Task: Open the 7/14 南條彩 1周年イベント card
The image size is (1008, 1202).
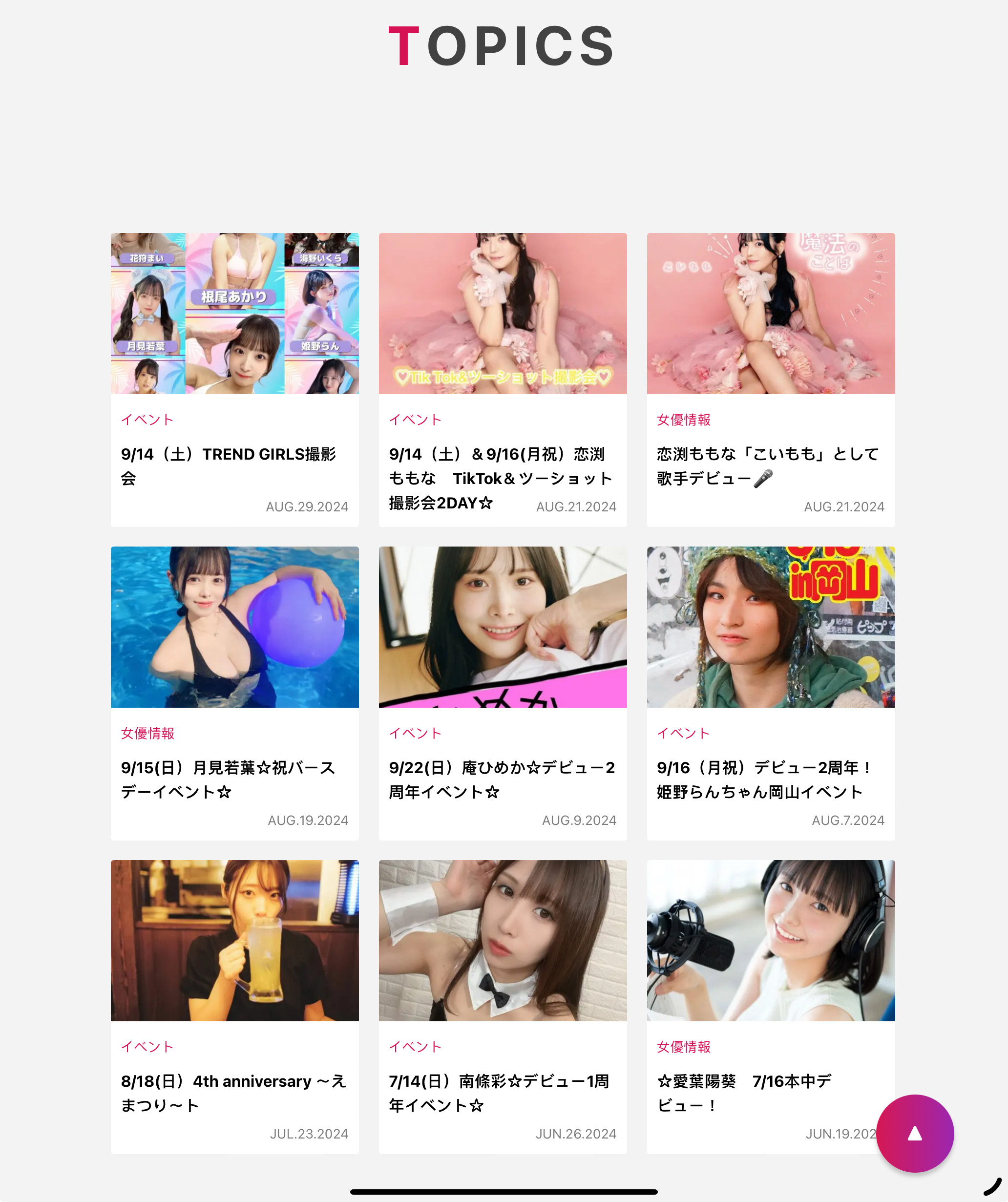Action: (x=503, y=1006)
